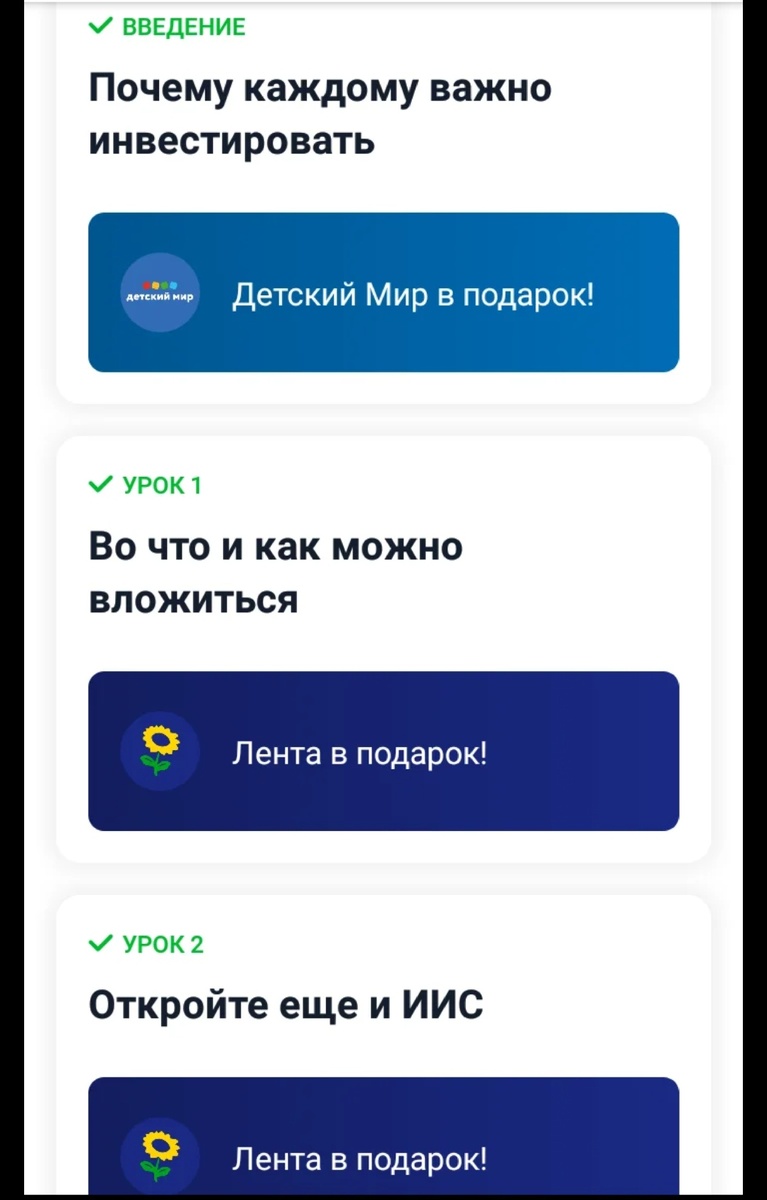Select the checkmark icon near УРОК 2
Viewport: 767px width, 1200px height.
coord(101,943)
